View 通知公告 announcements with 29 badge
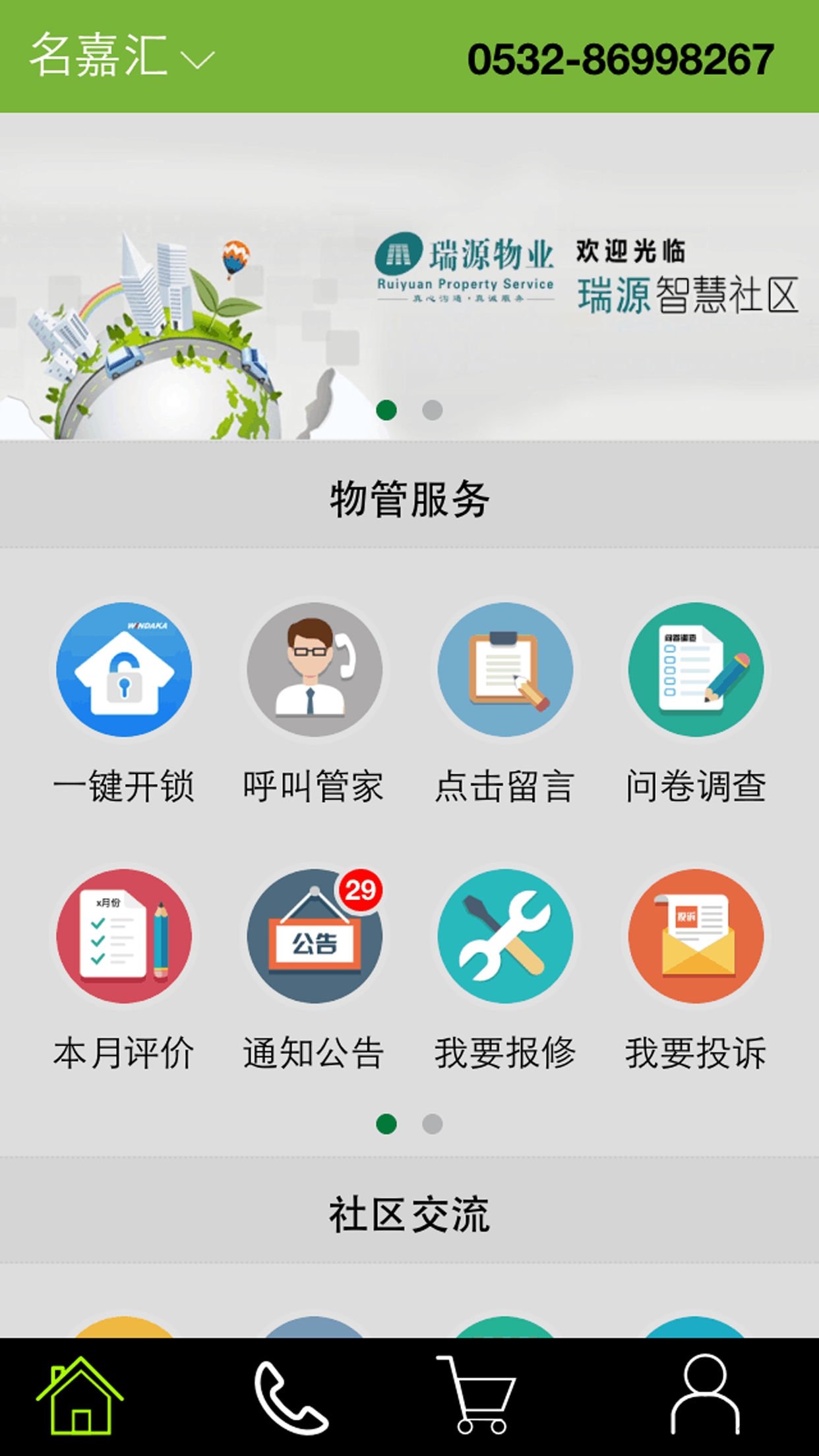 pyautogui.click(x=315, y=936)
